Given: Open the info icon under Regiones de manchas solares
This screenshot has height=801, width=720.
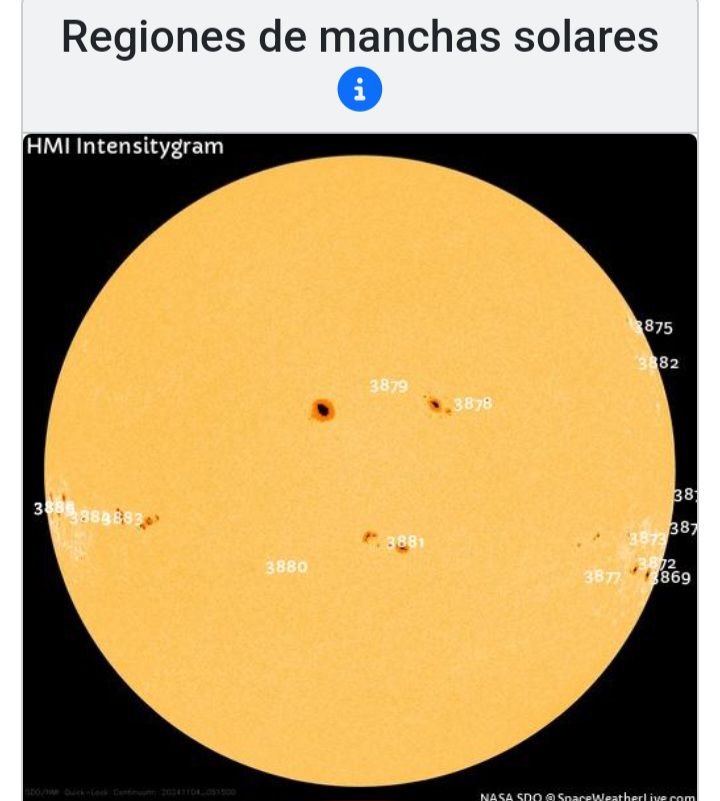Looking at the screenshot, I should [360, 92].
